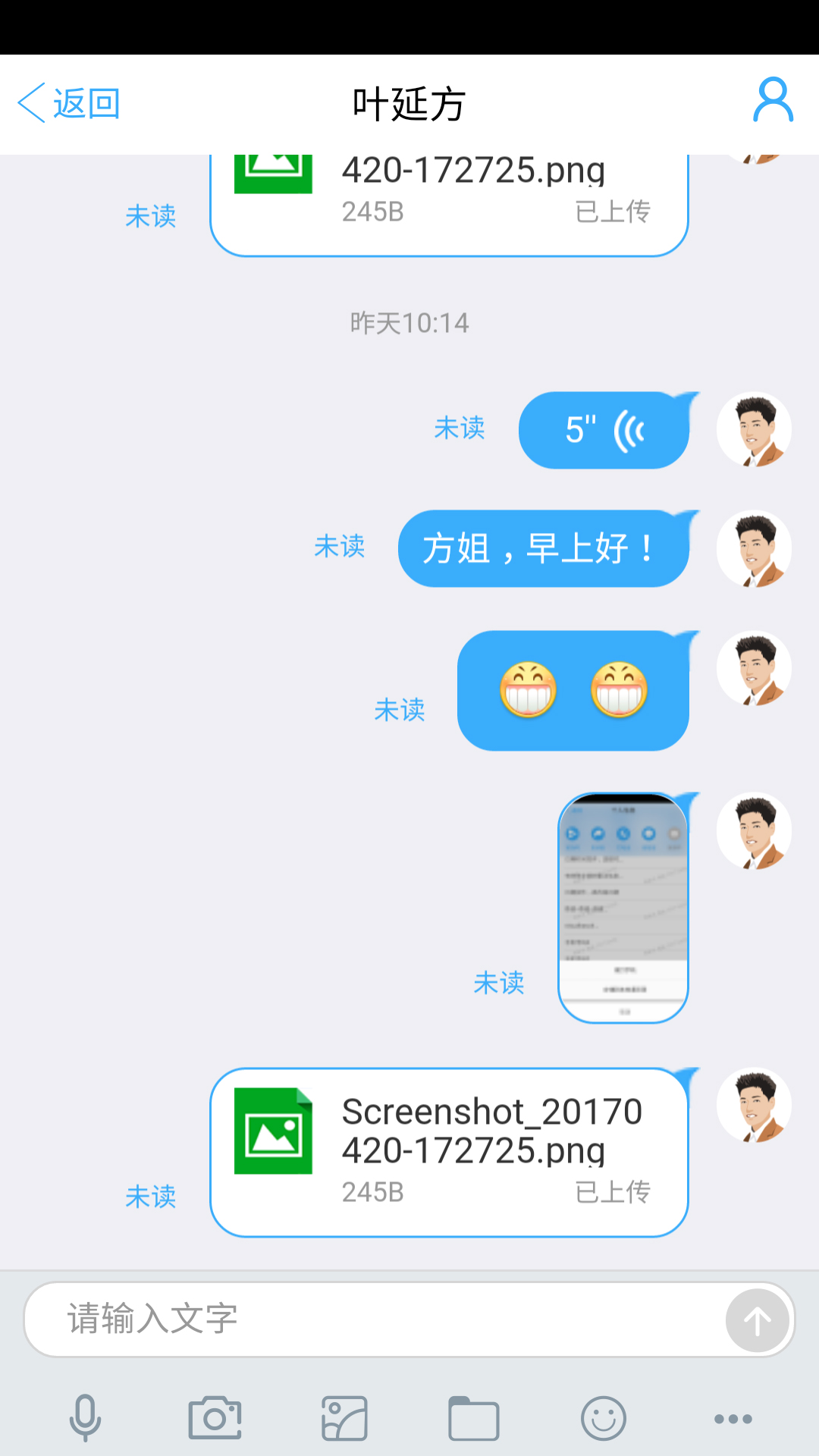This screenshot has height=1456, width=819.
Task: Open the Screenshot_20170420-172725.png file below the image
Action: coord(449,1153)
